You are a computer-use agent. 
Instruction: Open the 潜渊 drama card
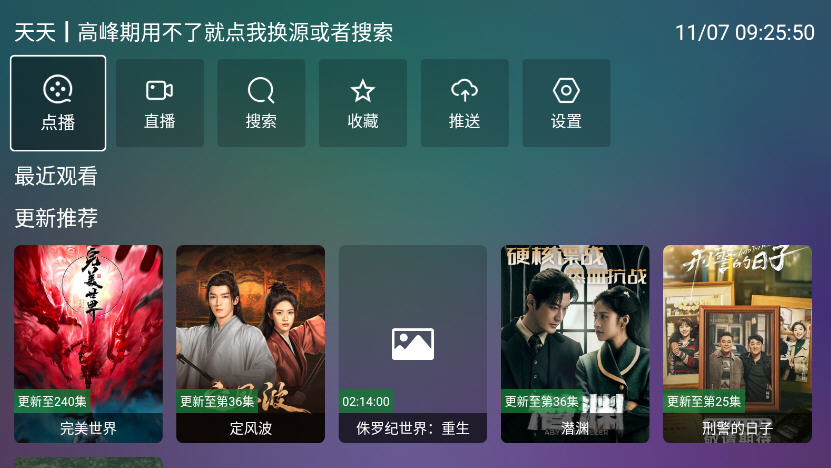(x=574, y=343)
